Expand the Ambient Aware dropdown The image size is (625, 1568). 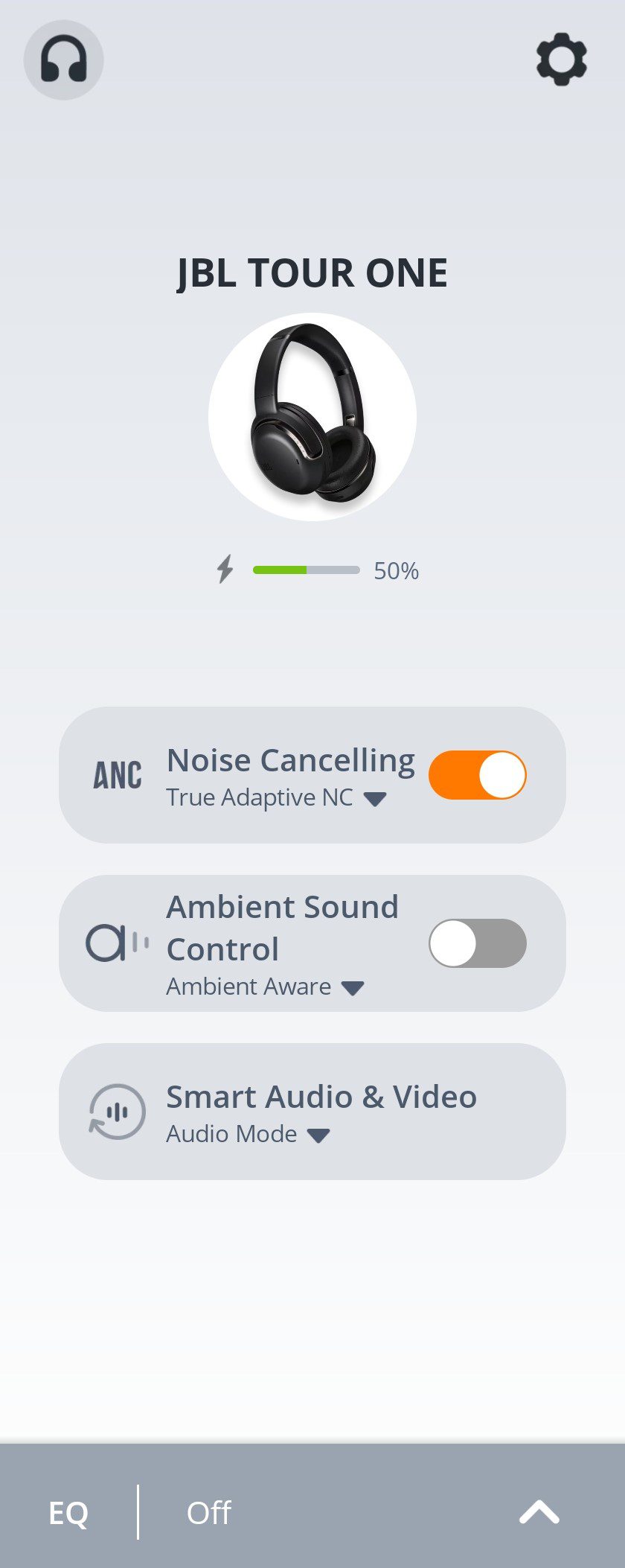coord(352,988)
